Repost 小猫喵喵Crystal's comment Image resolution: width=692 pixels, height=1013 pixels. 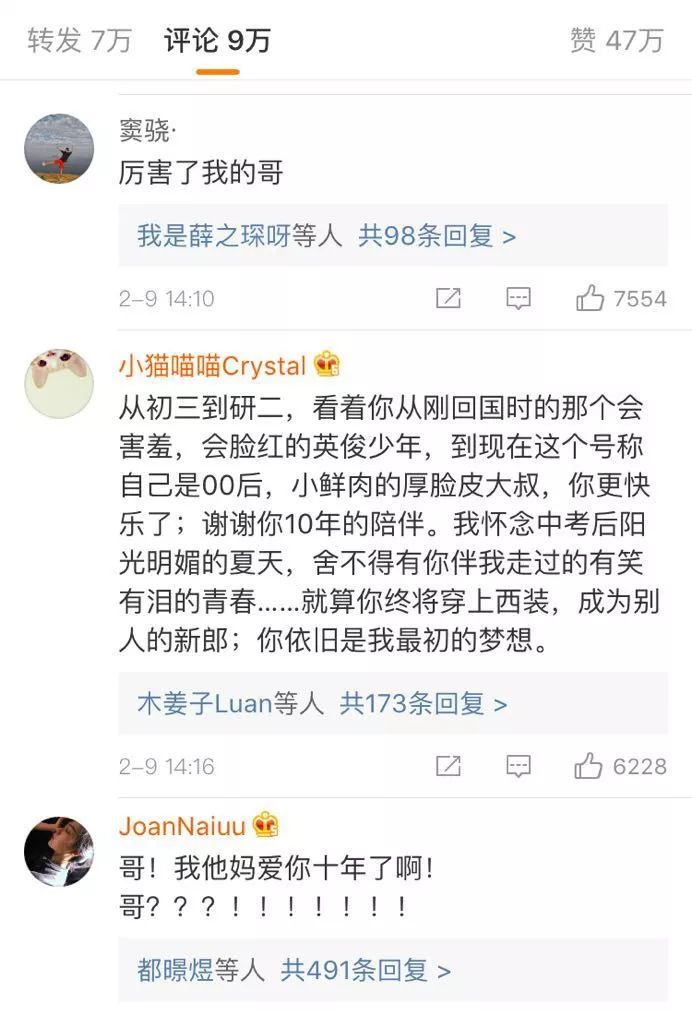tap(448, 766)
